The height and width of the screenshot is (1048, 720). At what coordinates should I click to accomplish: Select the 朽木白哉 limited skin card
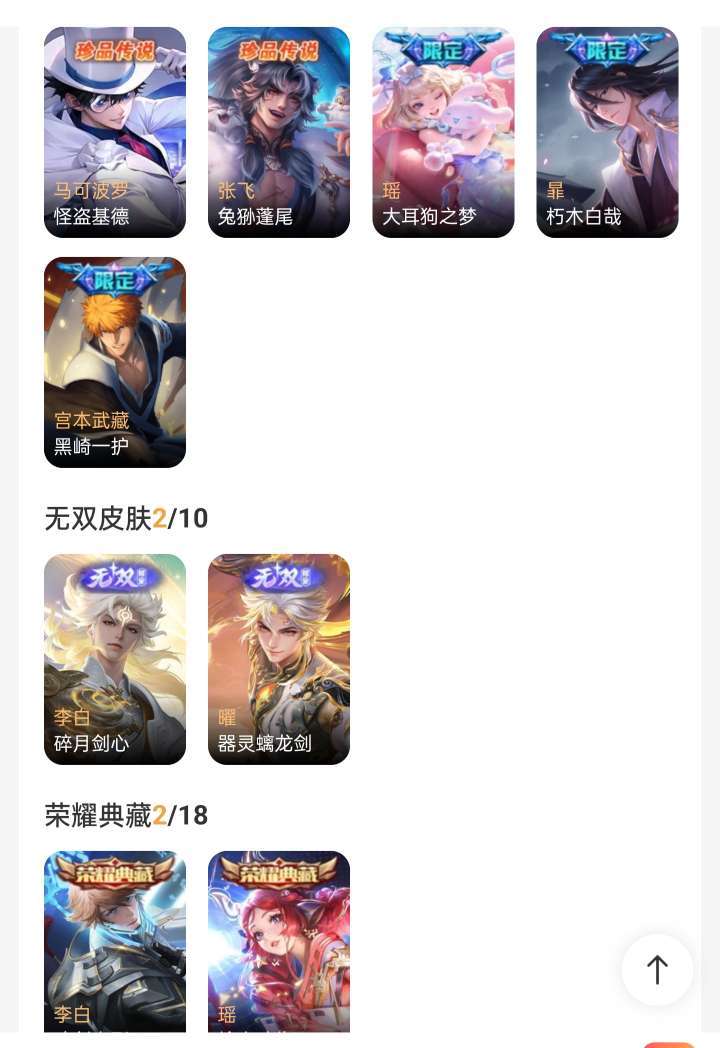click(x=607, y=132)
